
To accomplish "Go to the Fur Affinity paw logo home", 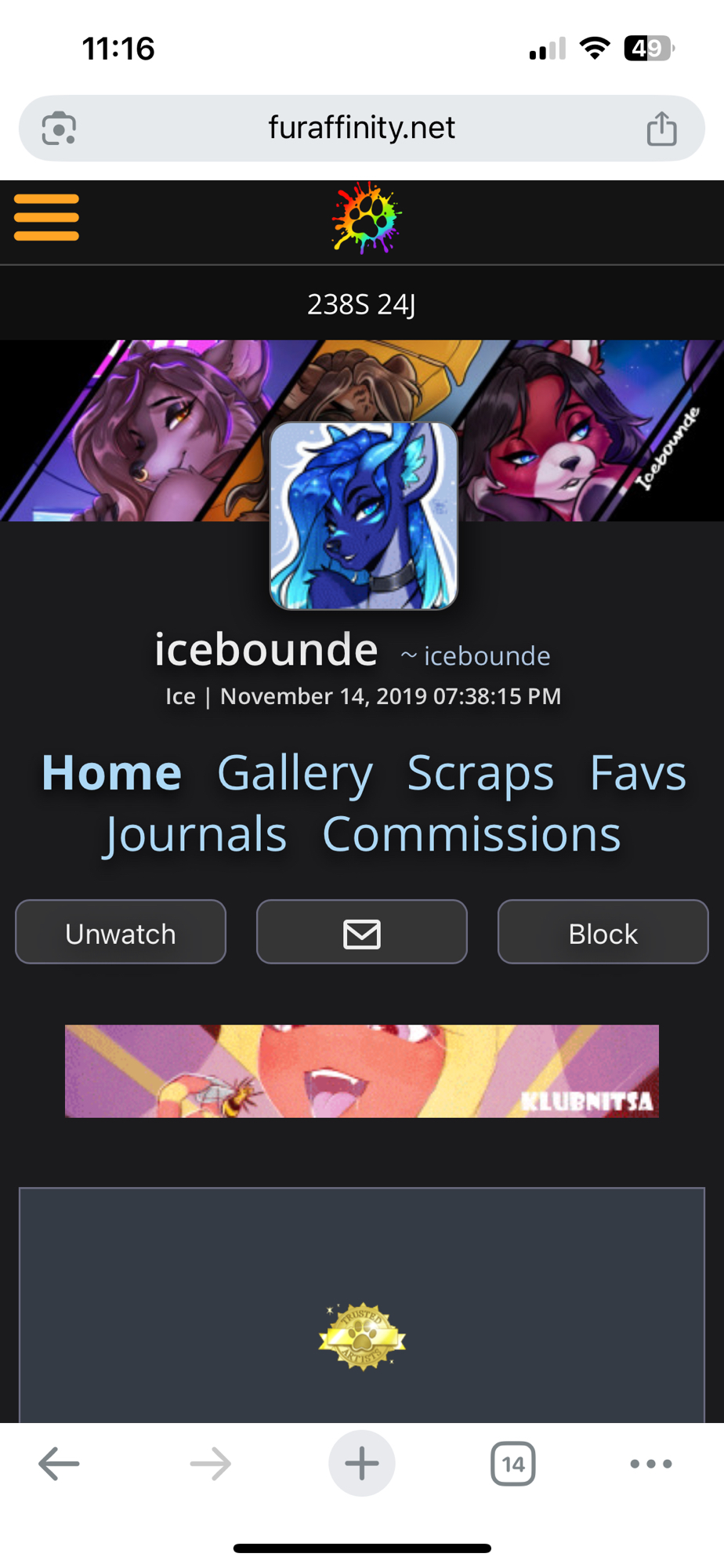I will tap(365, 219).
